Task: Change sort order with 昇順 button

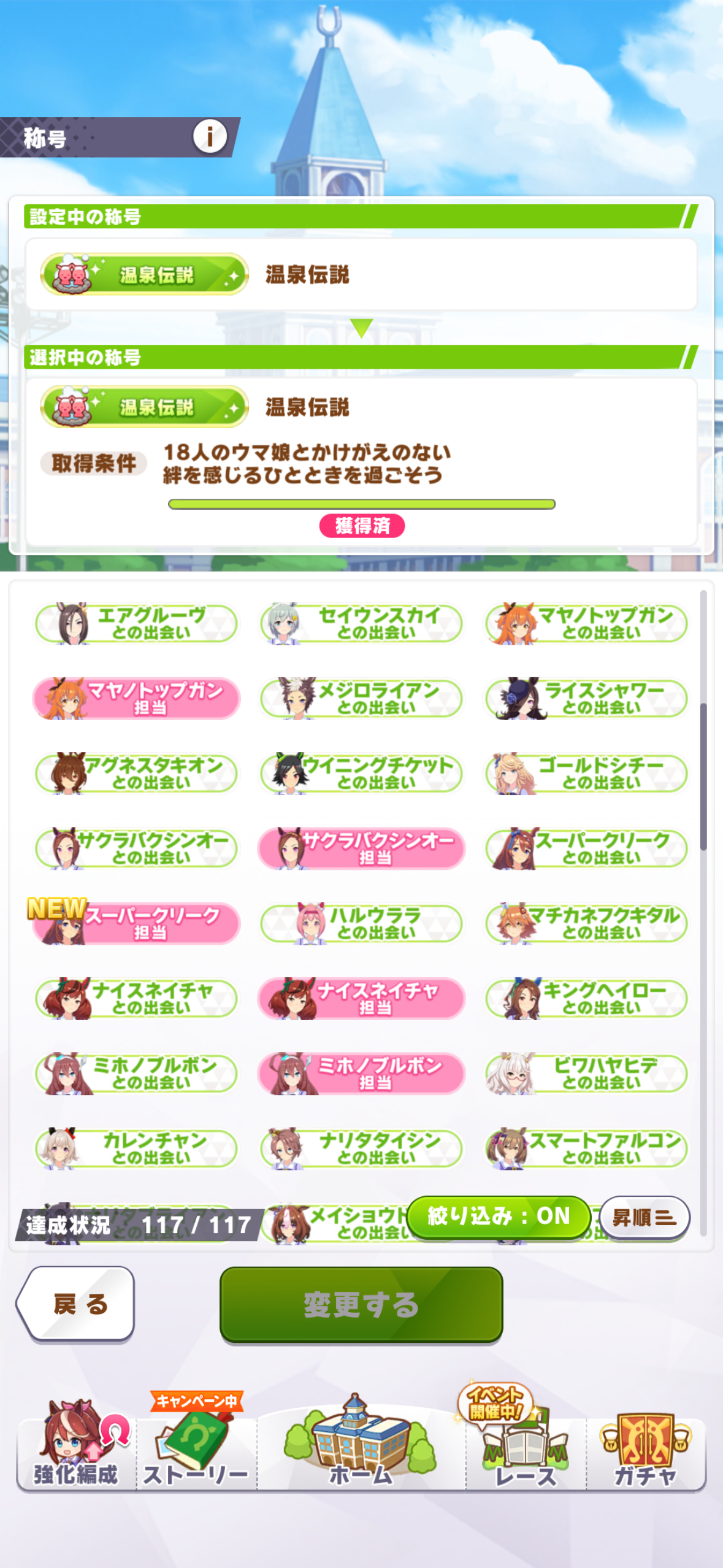Action: [x=644, y=1217]
